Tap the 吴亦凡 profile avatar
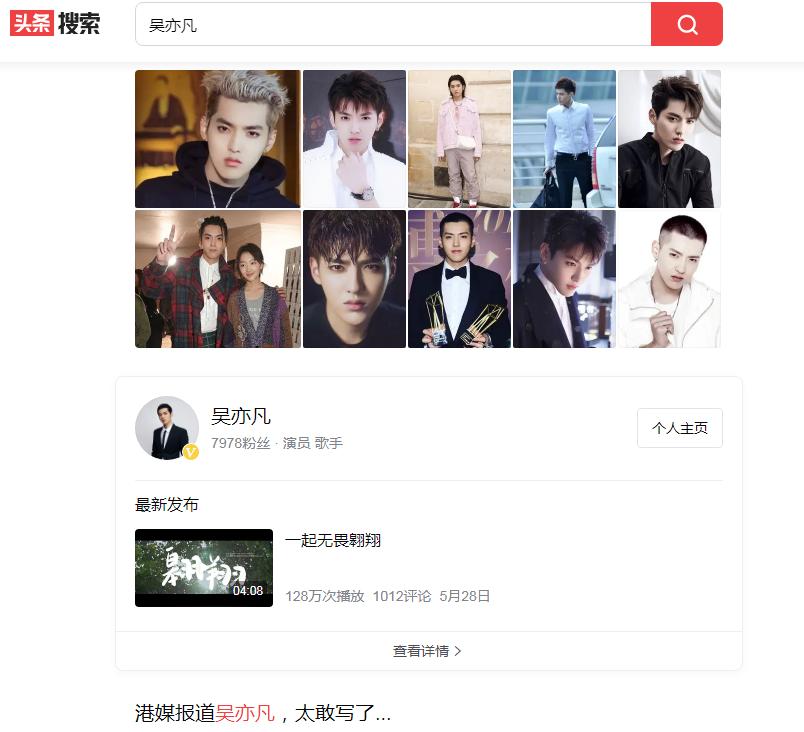The width and height of the screenshot is (804, 732). coord(166,428)
